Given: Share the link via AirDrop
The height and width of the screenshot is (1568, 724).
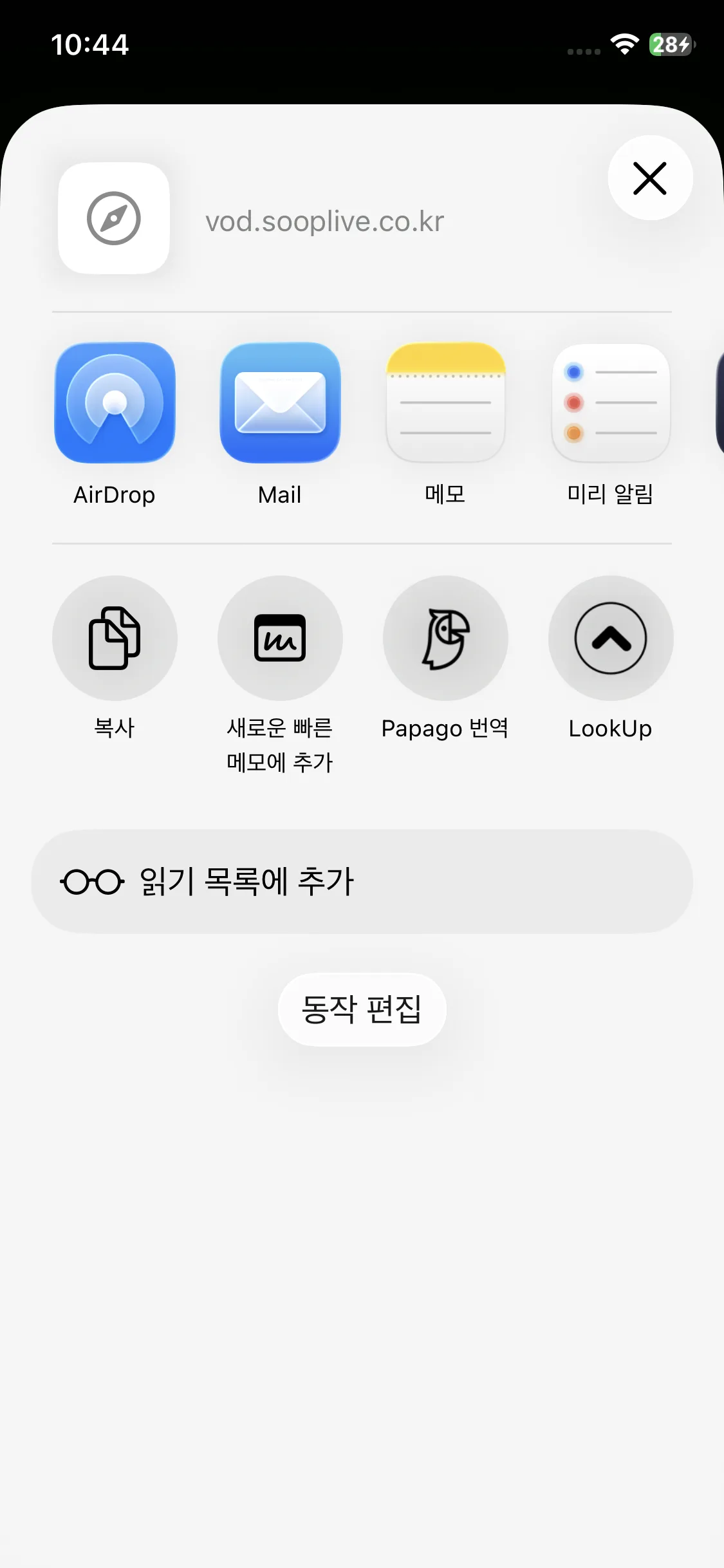Looking at the screenshot, I should 115,403.
